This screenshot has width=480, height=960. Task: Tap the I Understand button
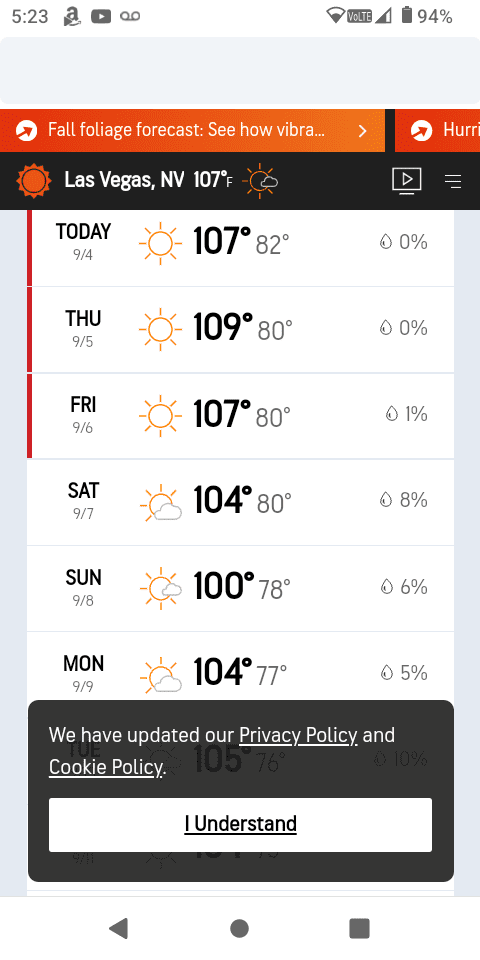tap(240, 824)
